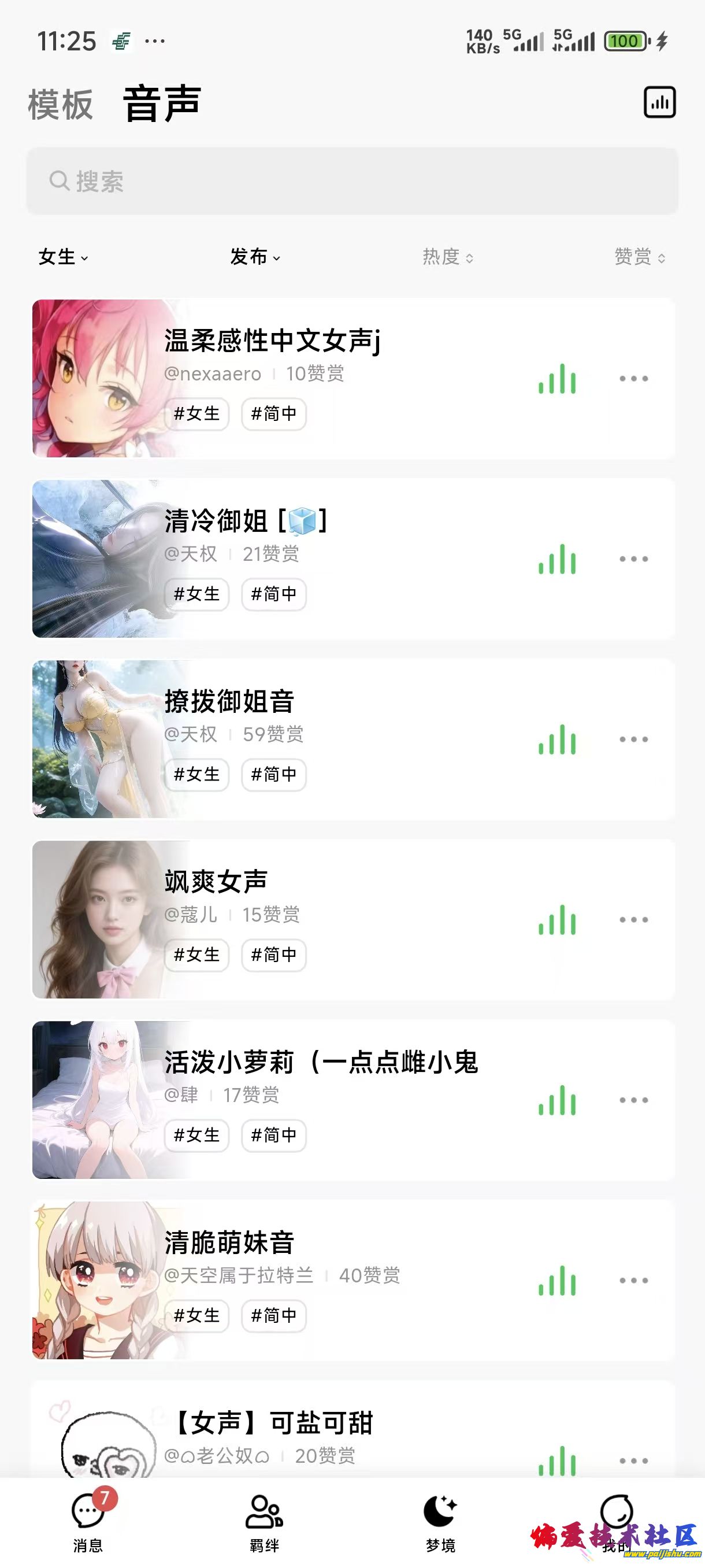Expand the 发布 filter dropdown
This screenshot has height=1568, width=705.
coord(255,257)
